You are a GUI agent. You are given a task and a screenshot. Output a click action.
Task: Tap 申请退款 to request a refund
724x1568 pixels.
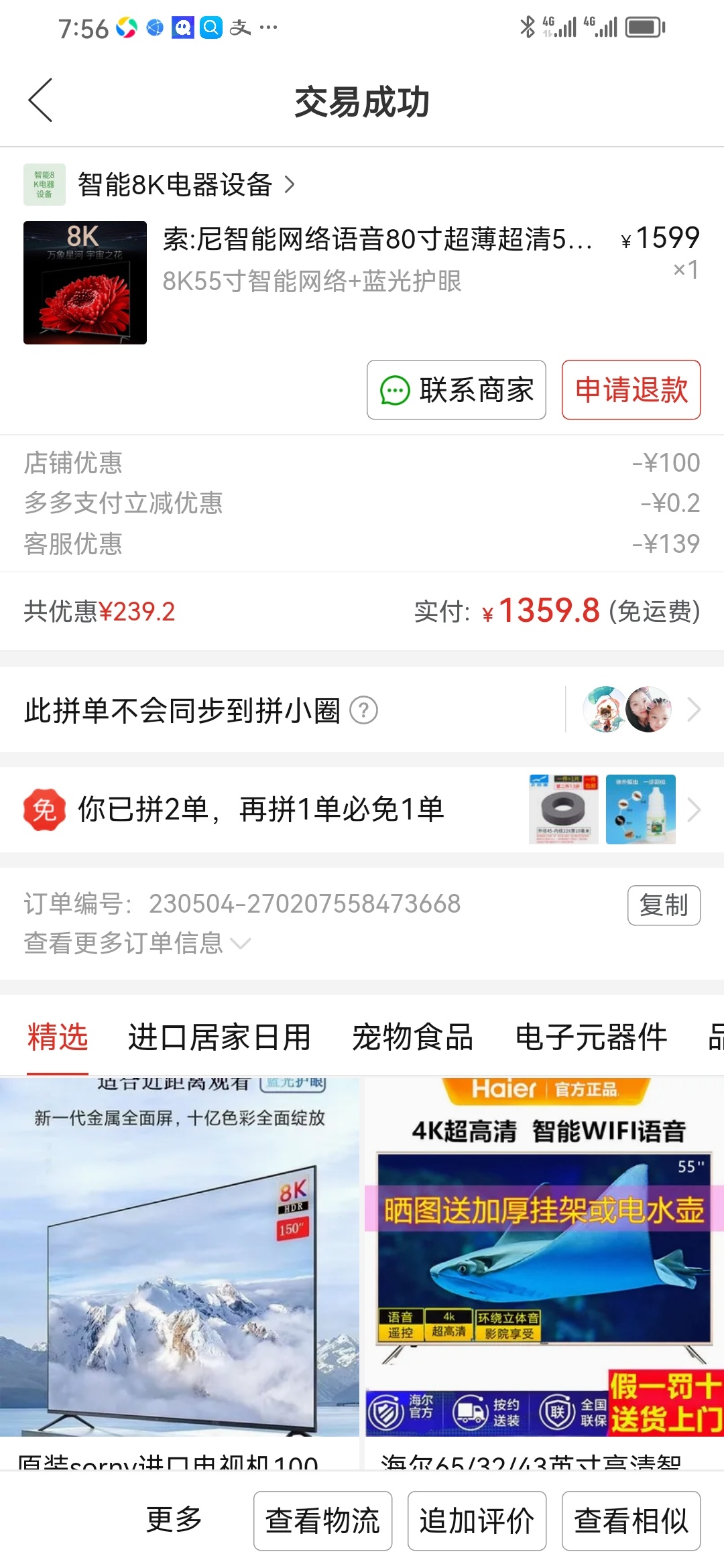pos(631,390)
